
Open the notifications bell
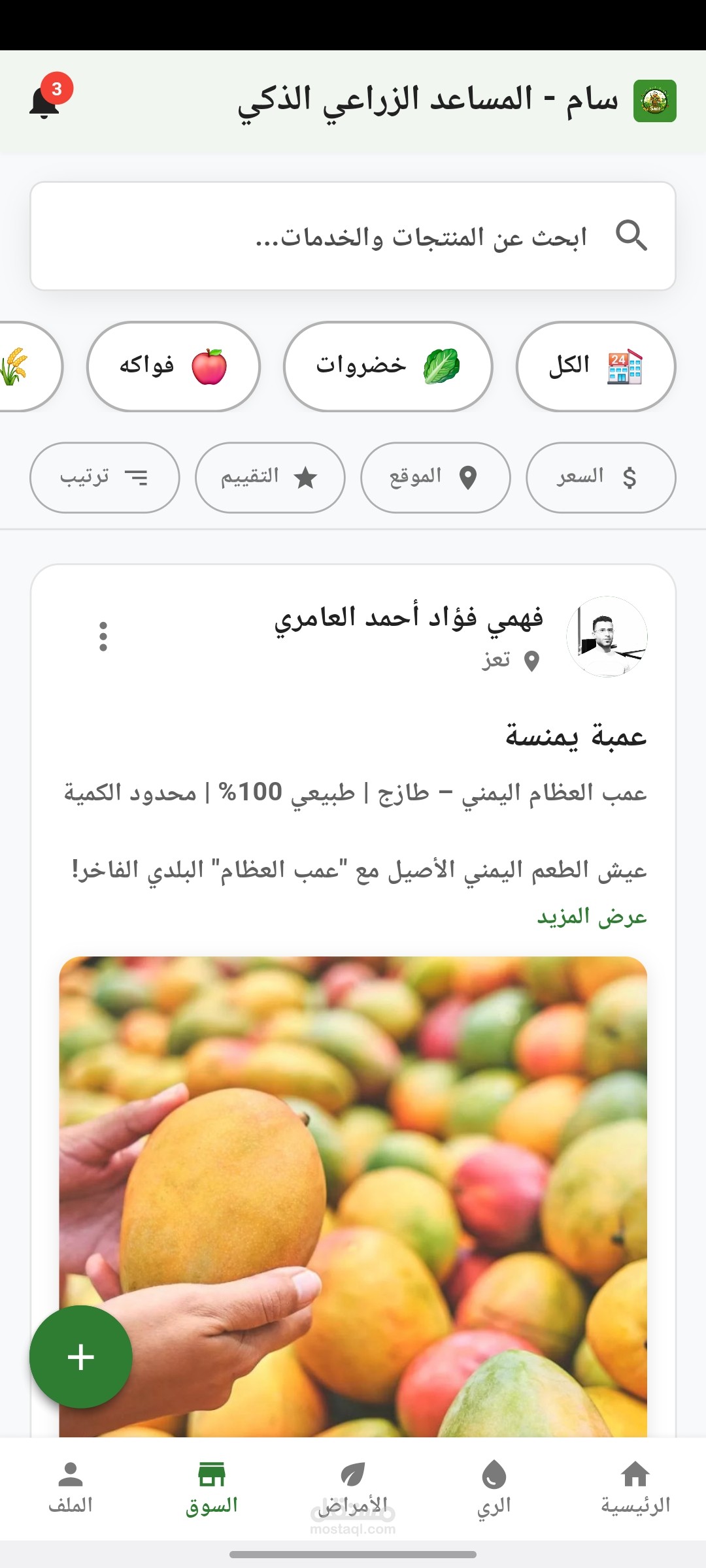tap(46, 101)
